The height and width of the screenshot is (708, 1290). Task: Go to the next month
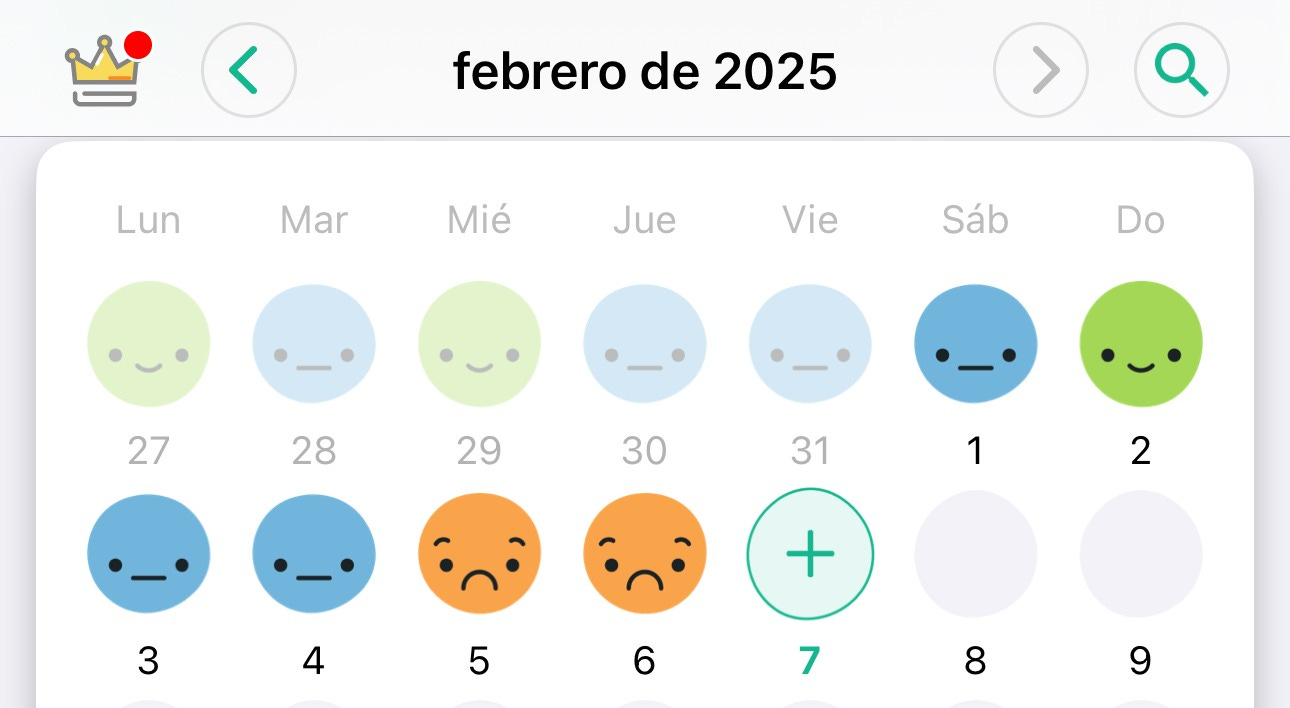pyautogui.click(x=1041, y=71)
